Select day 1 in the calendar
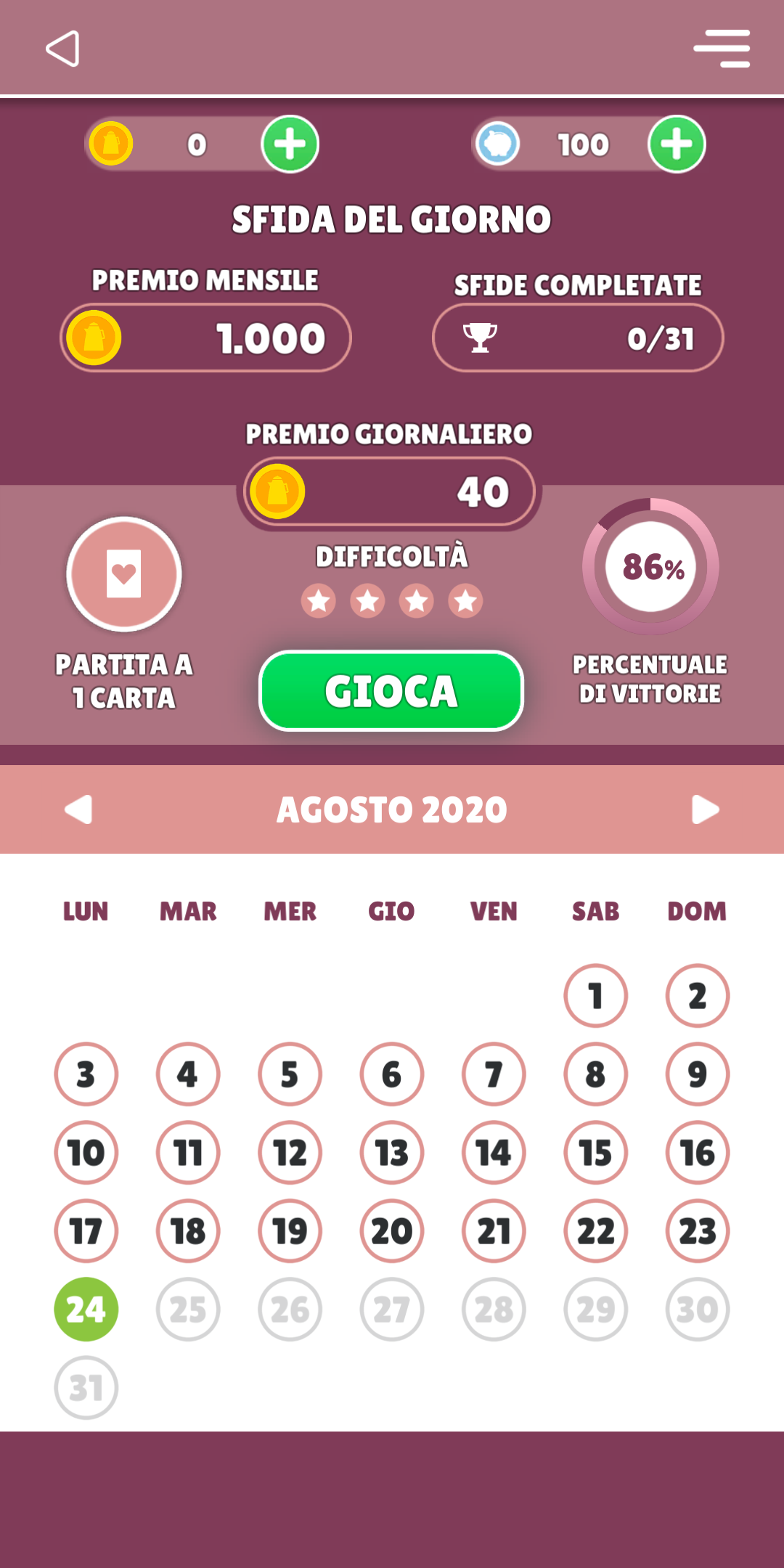The image size is (784, 1568). 595,995
